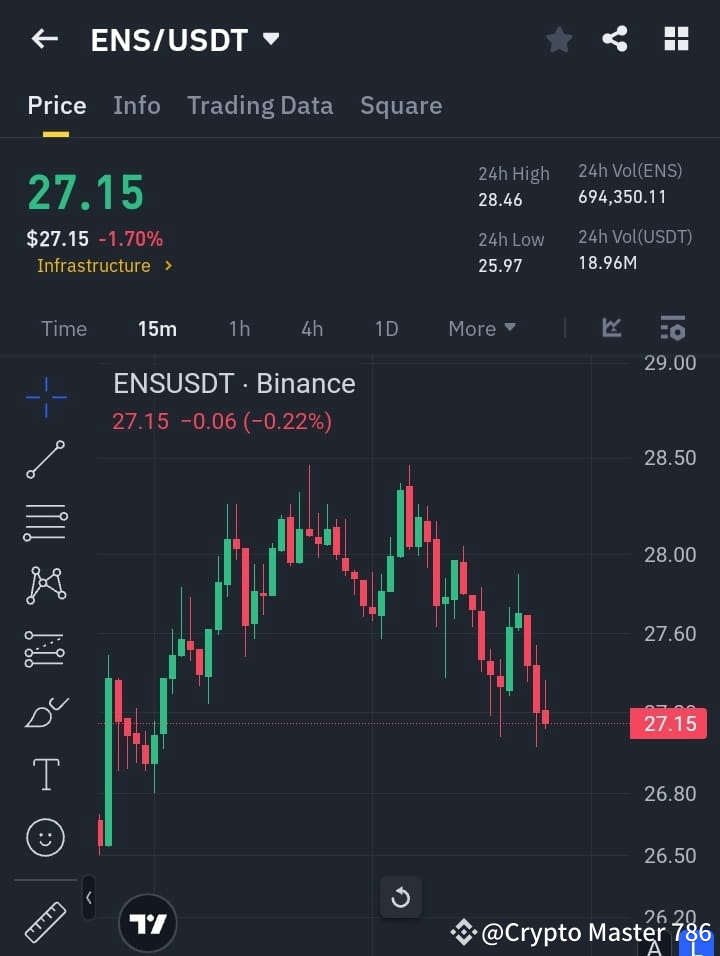Viewport: 720px width, 956px height.
Task: Select the trend line drawing tool
Action: (45, 460)
